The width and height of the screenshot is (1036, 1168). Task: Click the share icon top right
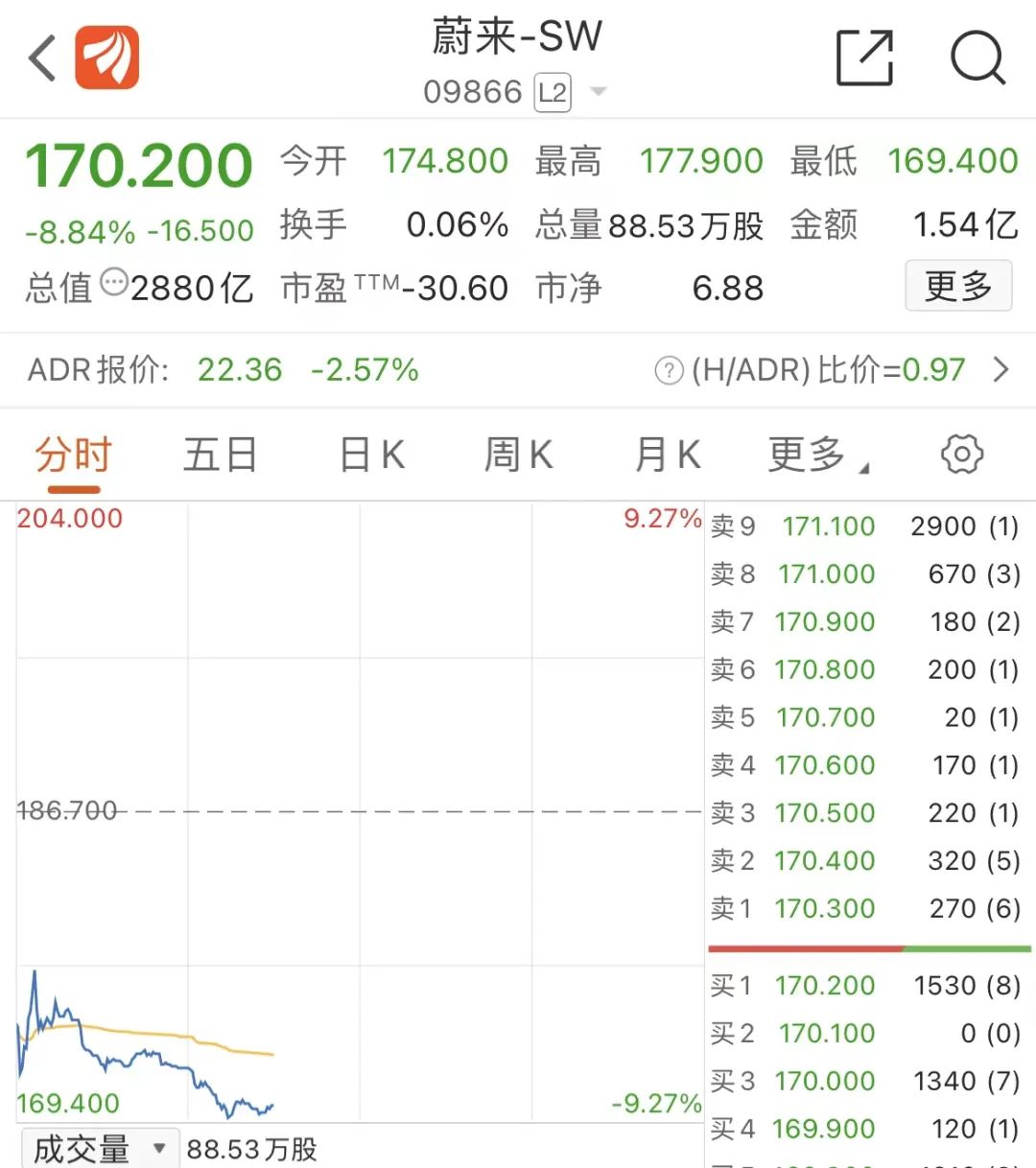coord(864,58)
